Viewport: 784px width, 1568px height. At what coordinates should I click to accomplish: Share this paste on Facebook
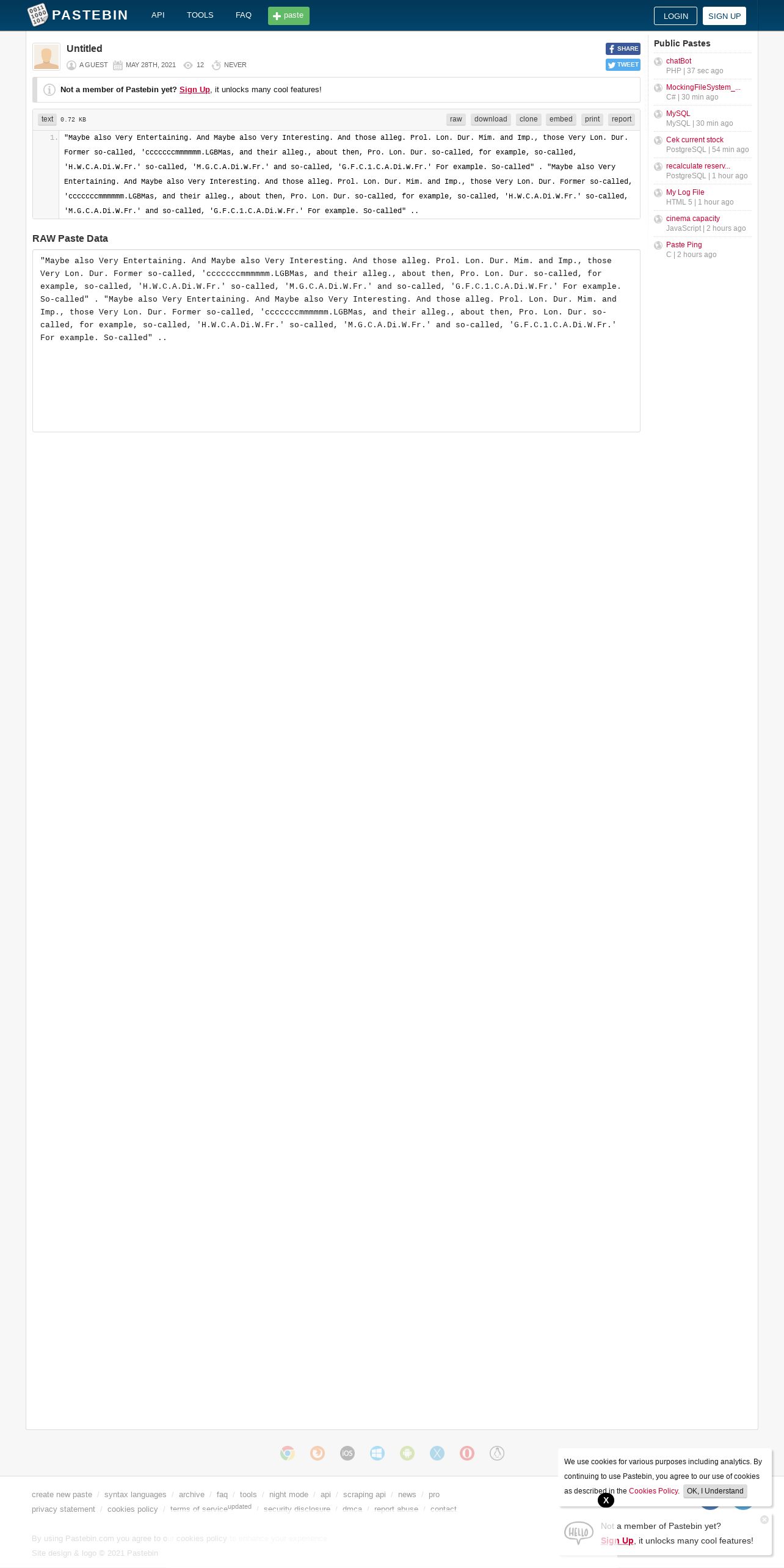(x=623, y=49)
